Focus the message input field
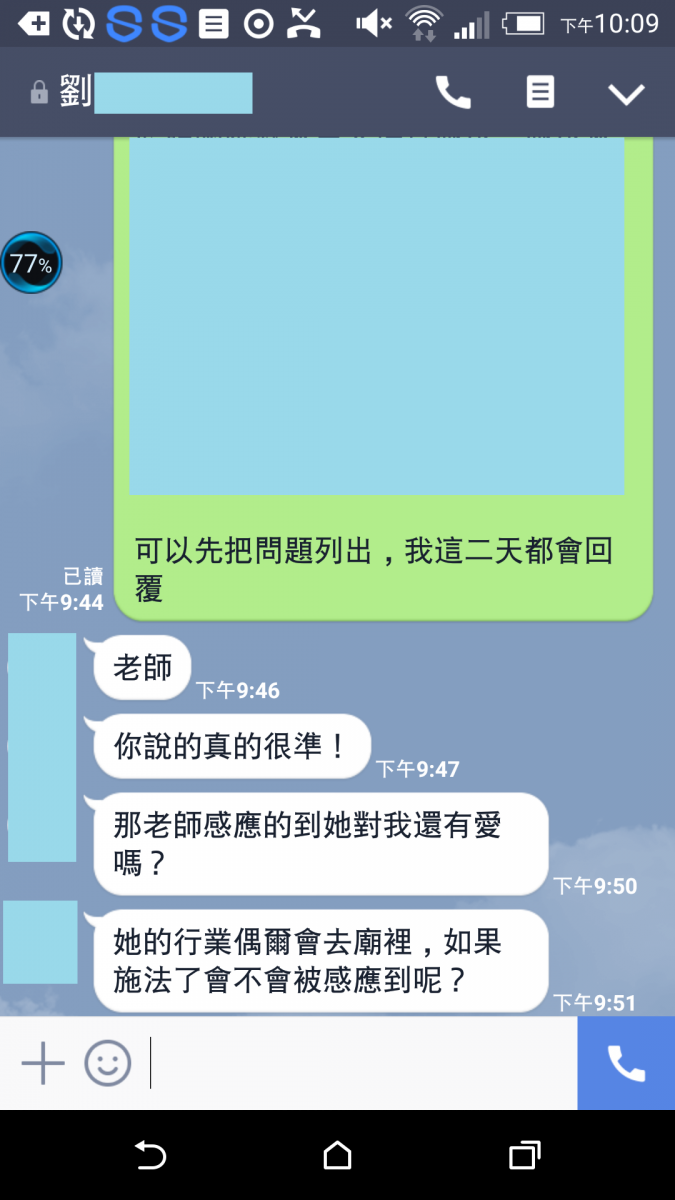The height and width of the screenshot is (1200, 675). click(x=360, y=1063)
